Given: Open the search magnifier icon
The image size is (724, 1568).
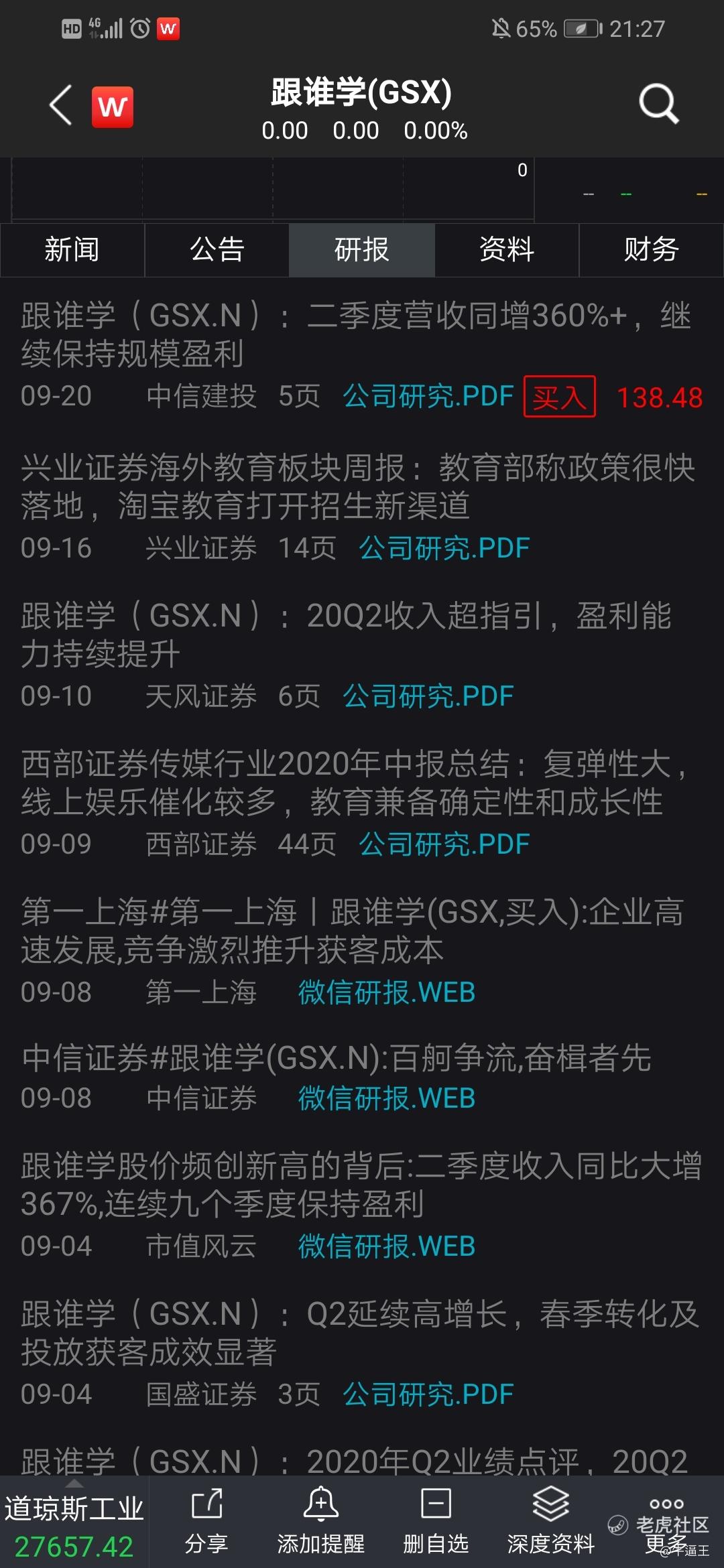Looking at the screenshot, I should [x=659, y=104].
